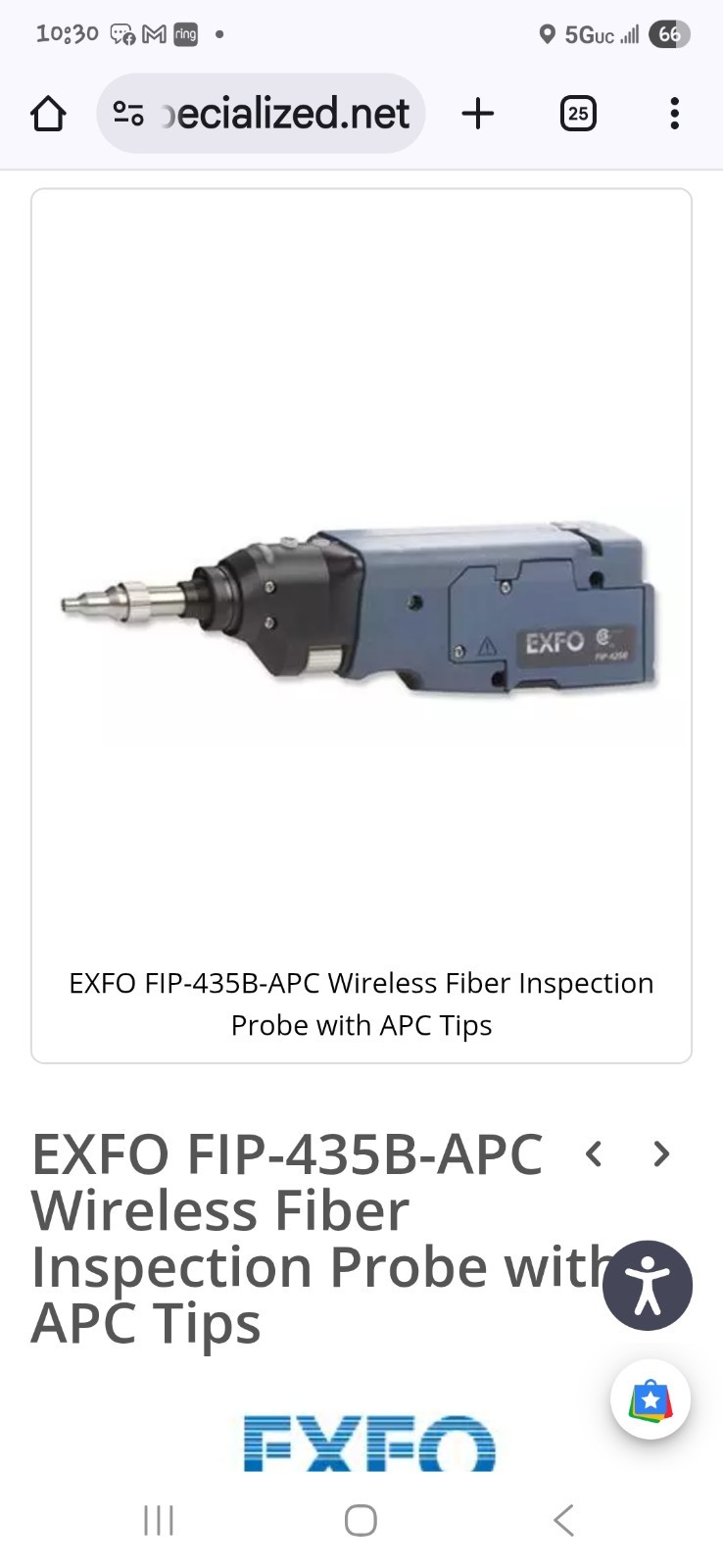Tap the site permissions icon in address bar
723x1568 pixels.
coord(127,113)
